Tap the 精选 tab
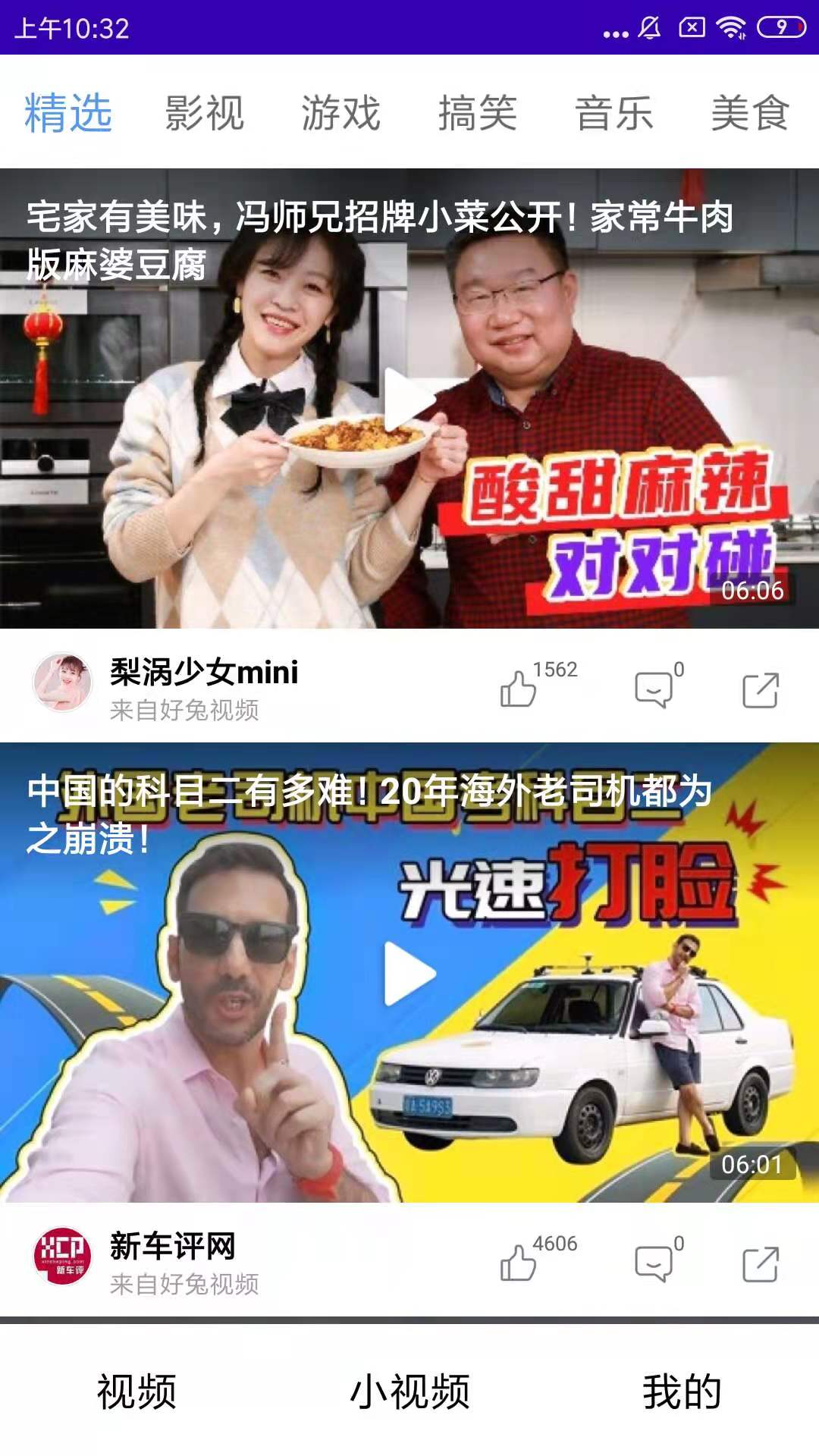819x1456 pixels. click(68, 114)
